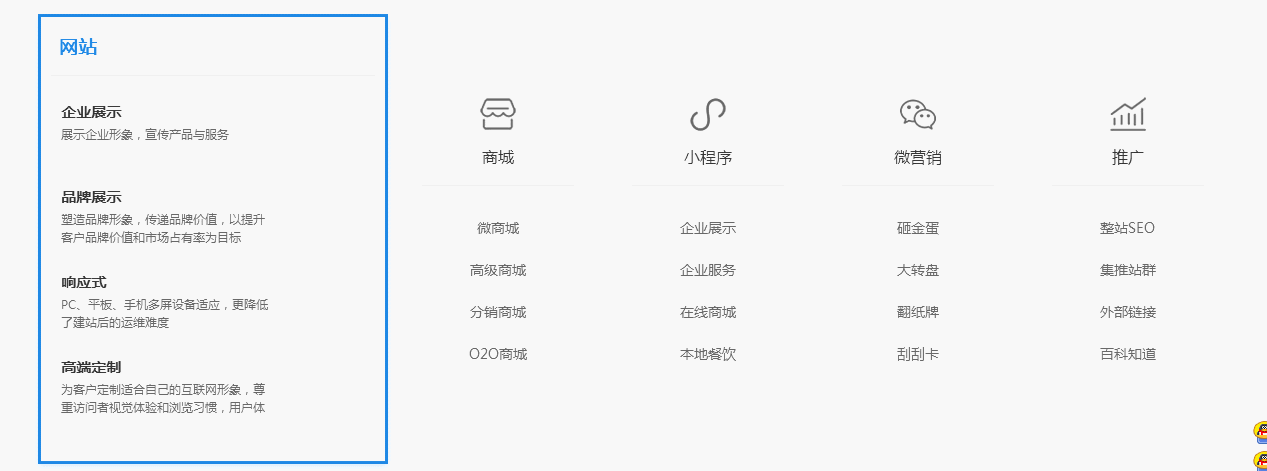Viewport: 1267px width, 471px height.
Task: Open the 商城 category header
Action: pyautogui.click(x=498, y=157)
